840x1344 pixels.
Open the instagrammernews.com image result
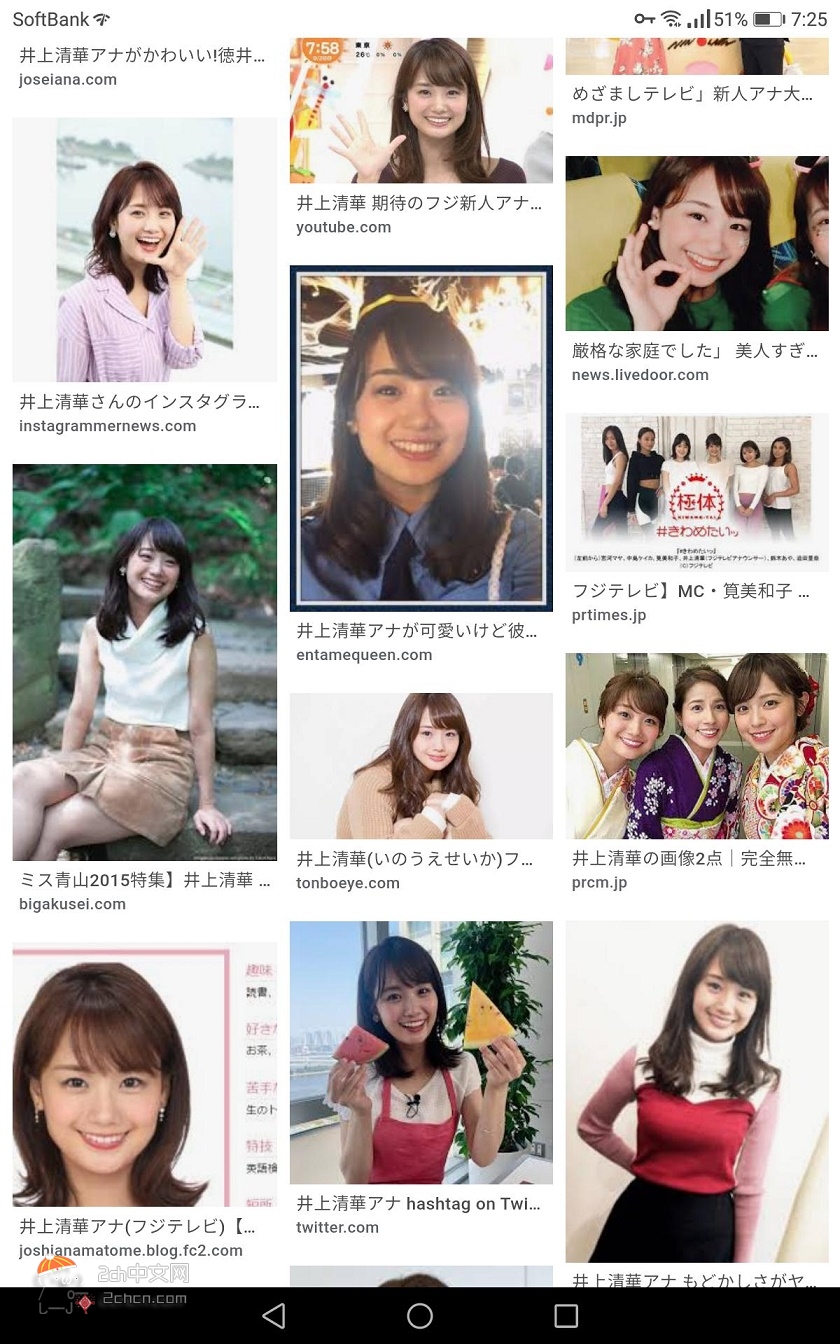pos(144,250)
